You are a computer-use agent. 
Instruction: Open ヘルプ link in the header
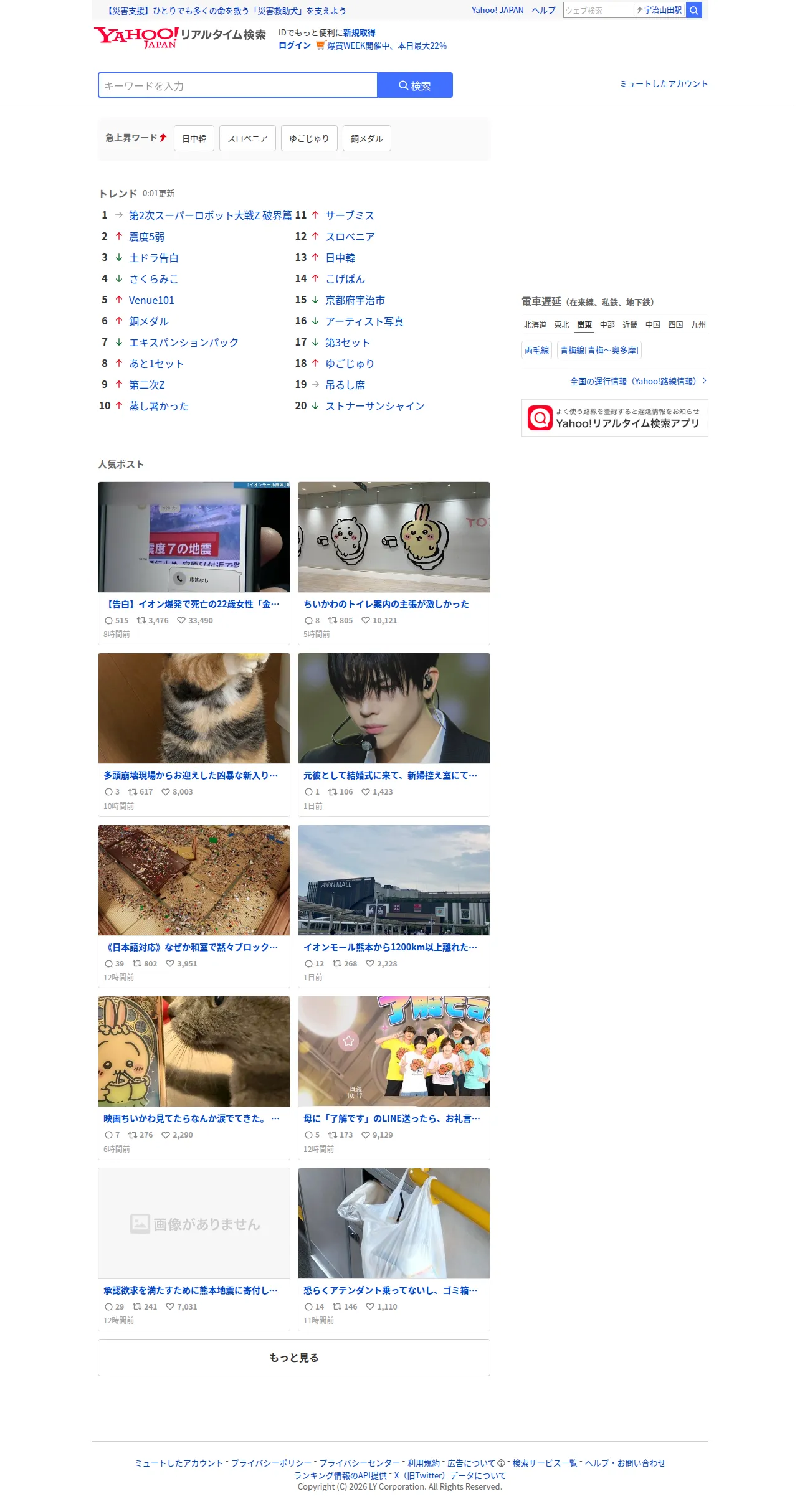point(543,11)
